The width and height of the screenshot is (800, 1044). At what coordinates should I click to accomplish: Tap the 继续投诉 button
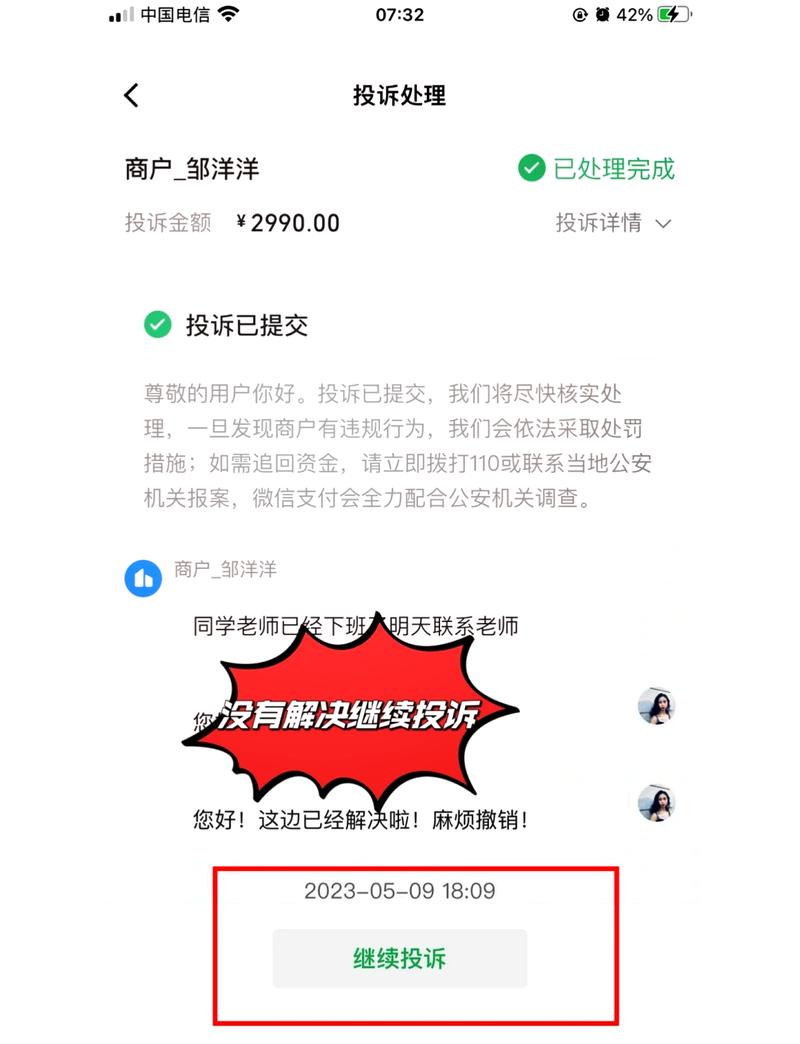[400, 959]
